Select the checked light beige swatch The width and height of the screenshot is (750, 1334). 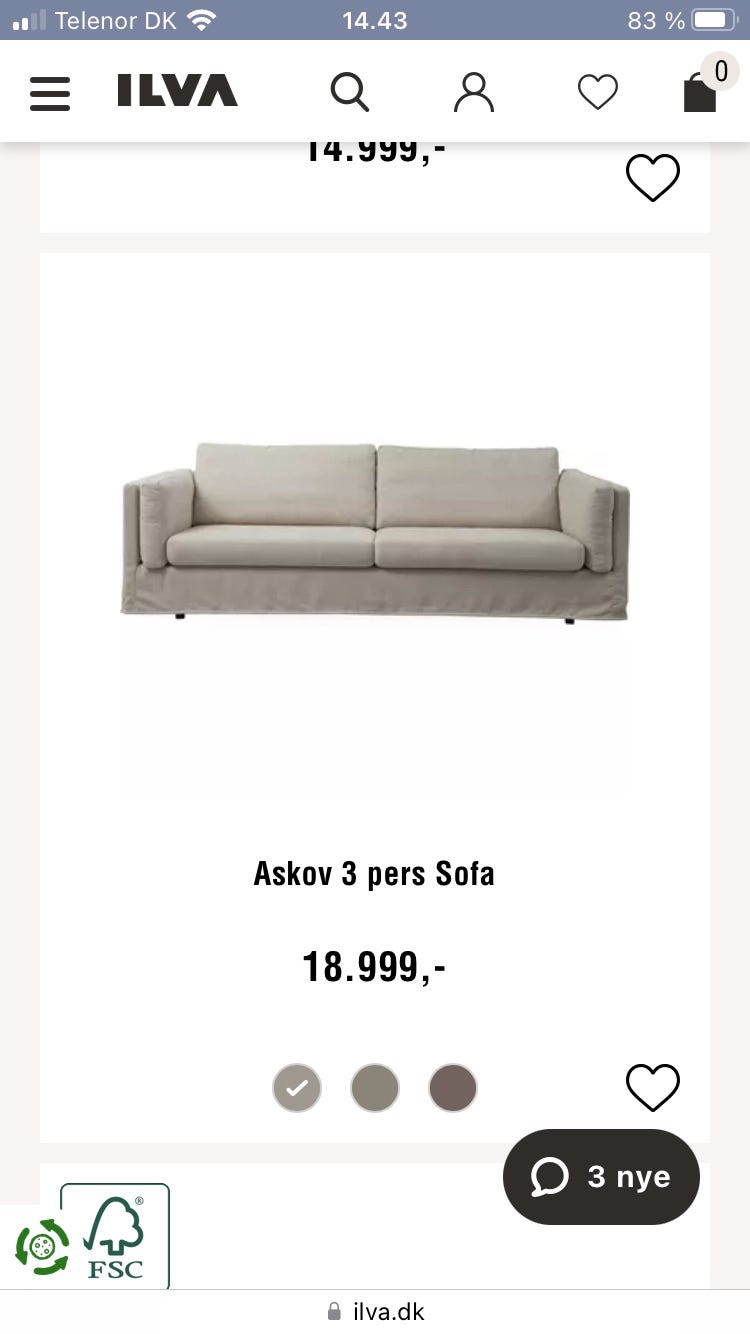coord(297,1088)
